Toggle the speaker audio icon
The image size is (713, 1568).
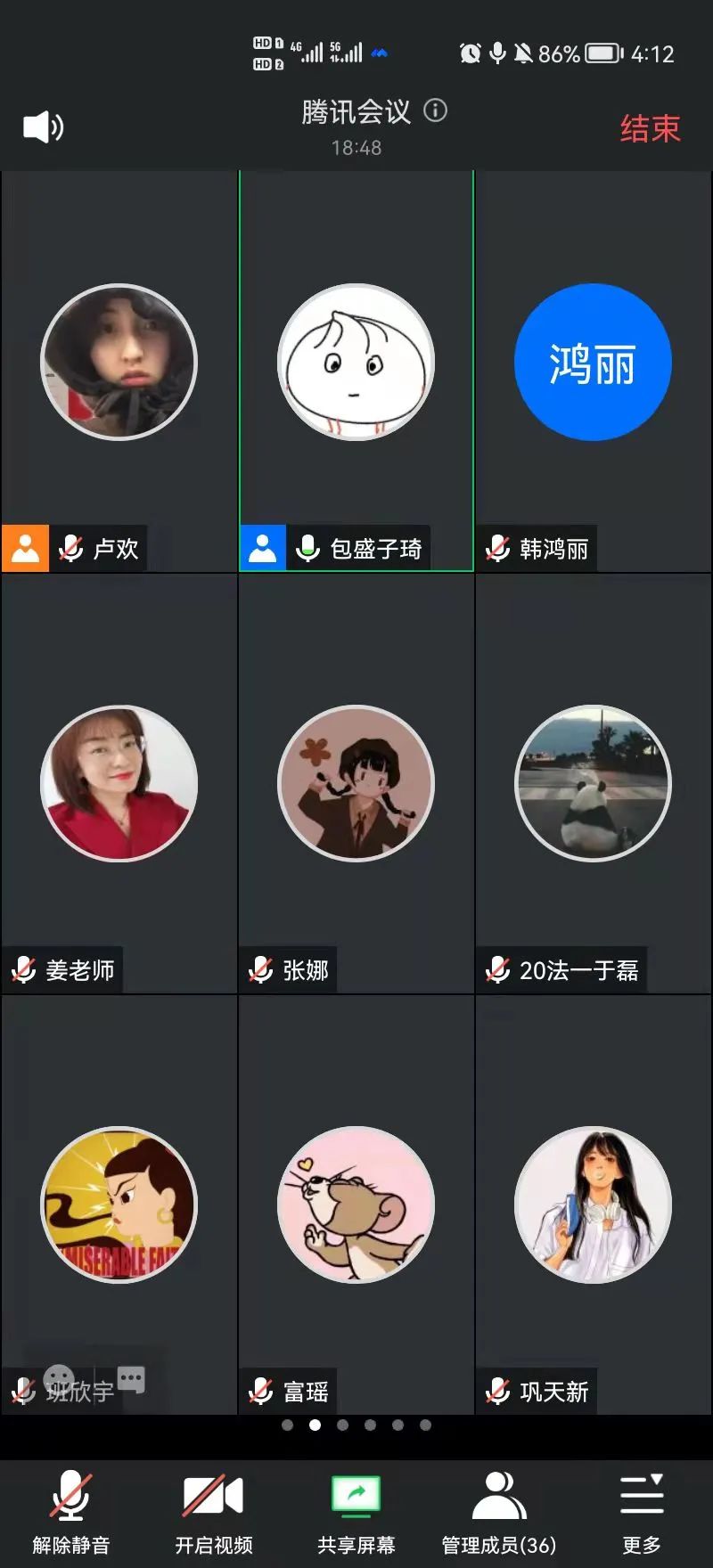point(43,127)
